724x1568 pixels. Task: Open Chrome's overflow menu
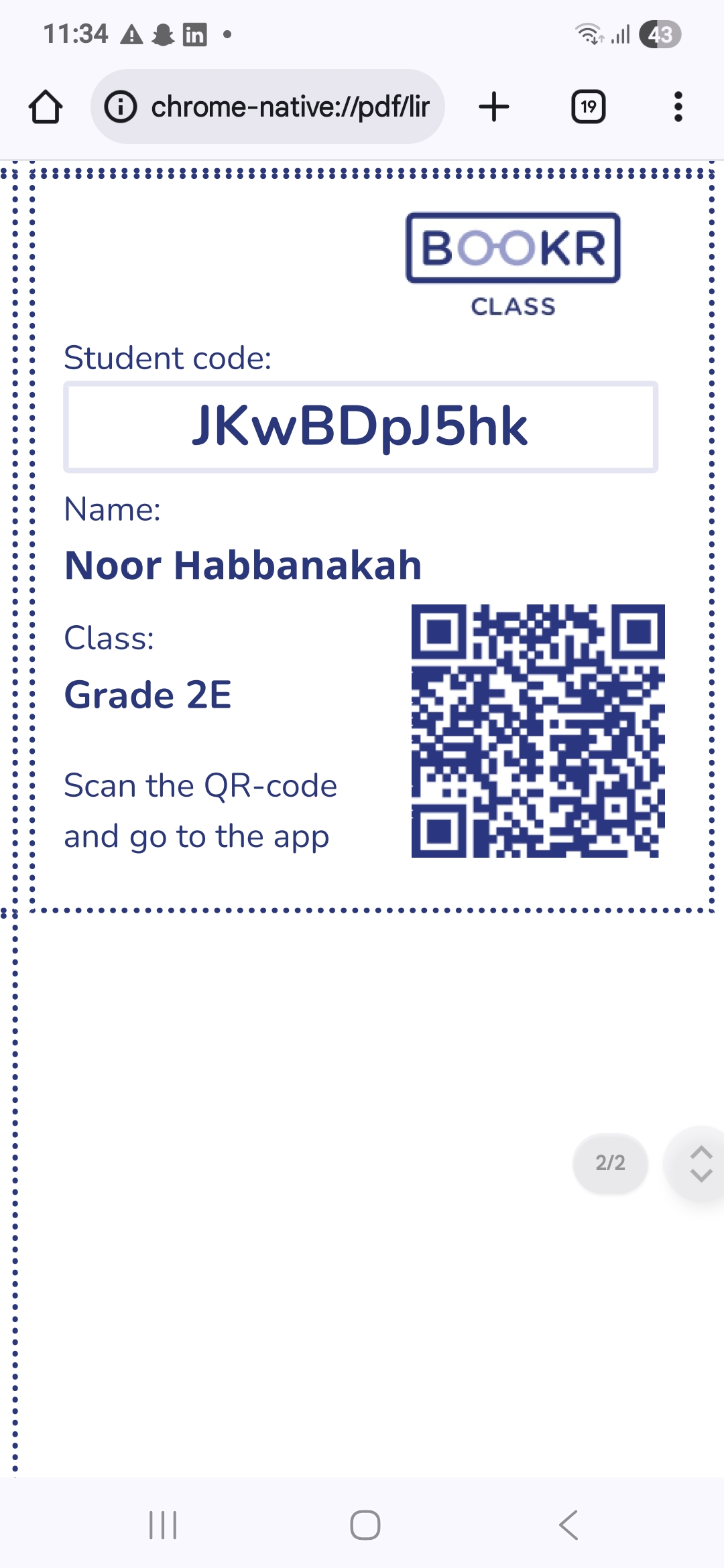678,107
